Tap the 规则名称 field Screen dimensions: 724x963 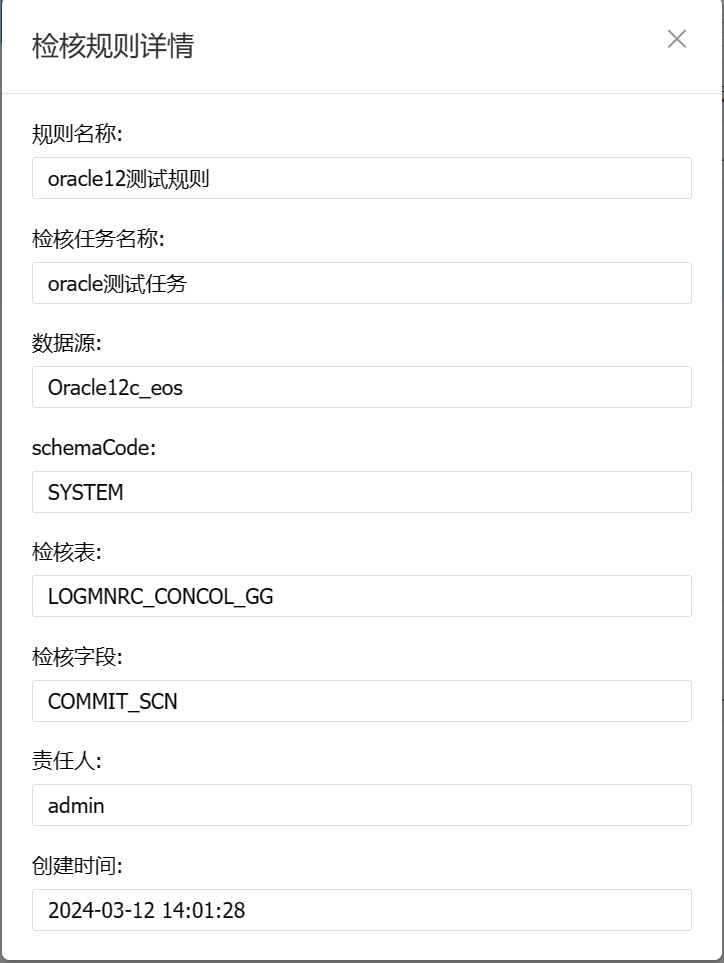tap(361, 178)
